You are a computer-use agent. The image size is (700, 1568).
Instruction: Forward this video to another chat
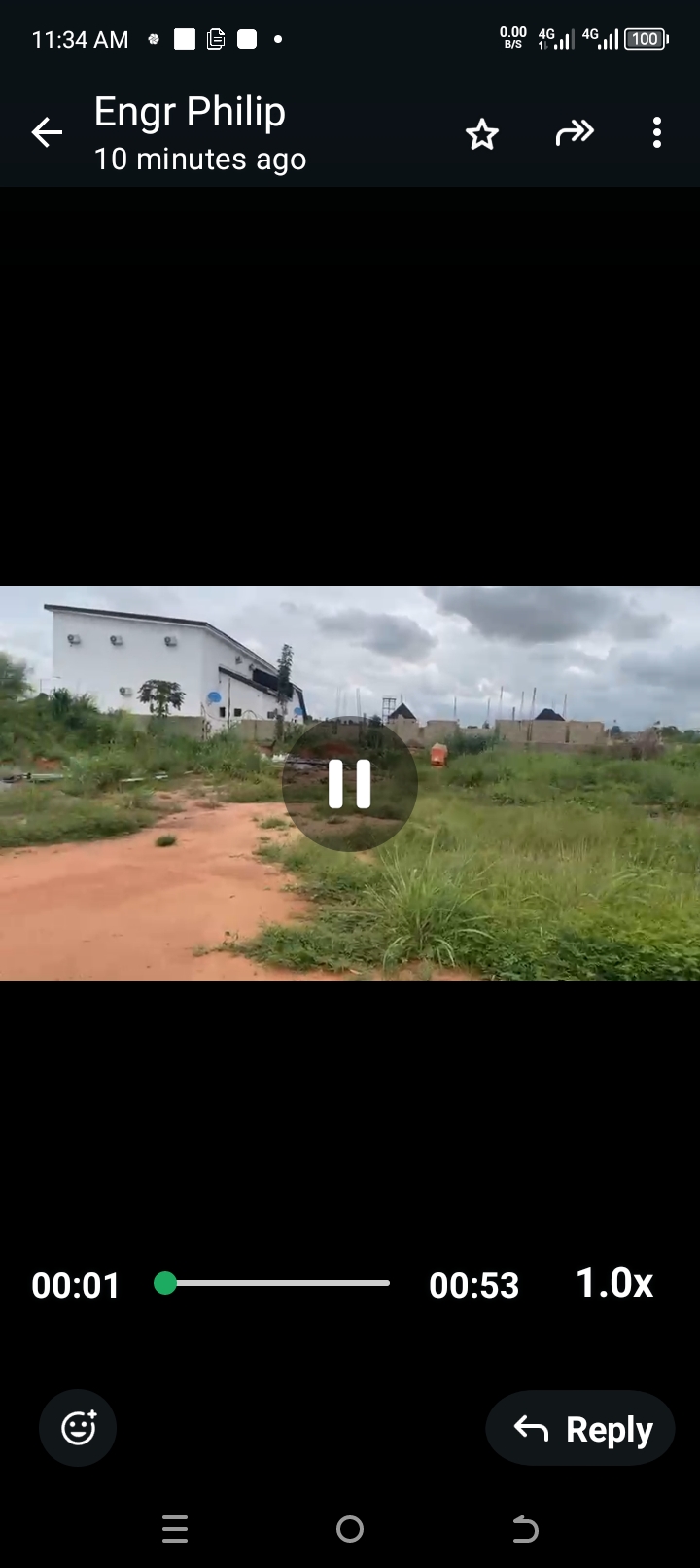click(574, 133)
